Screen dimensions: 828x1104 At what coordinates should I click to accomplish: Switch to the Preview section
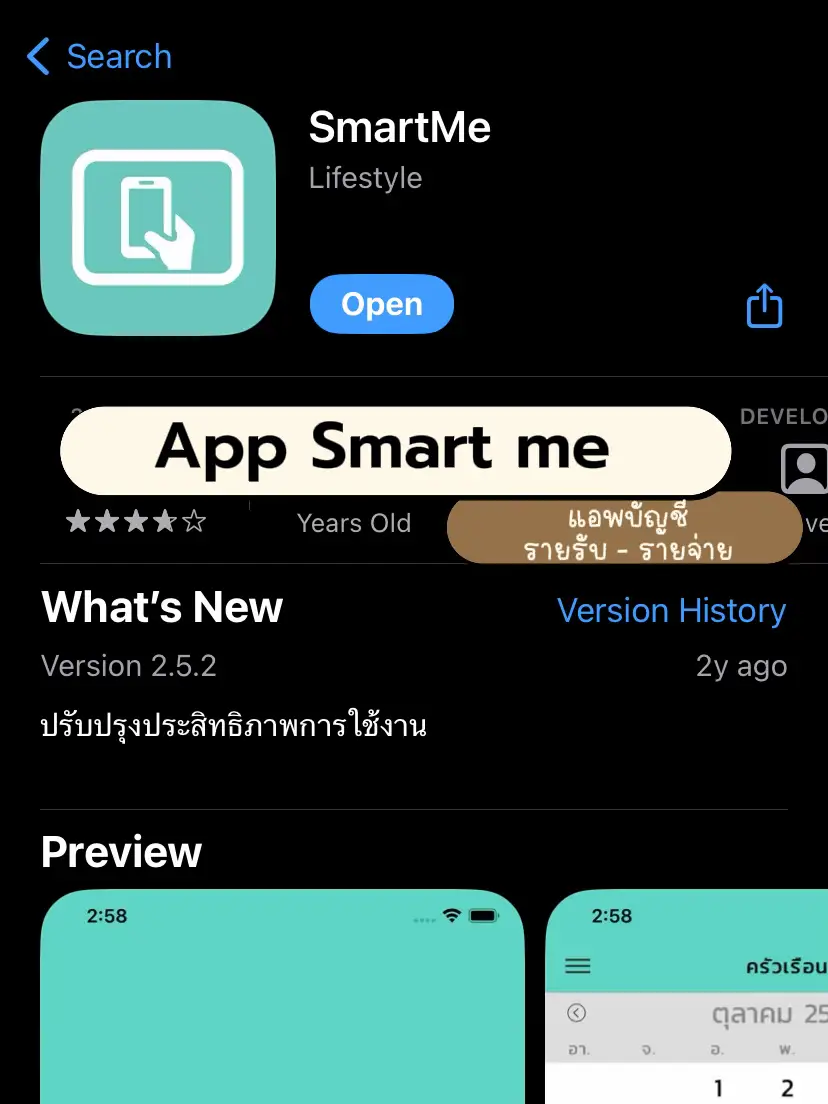point(120,852)
